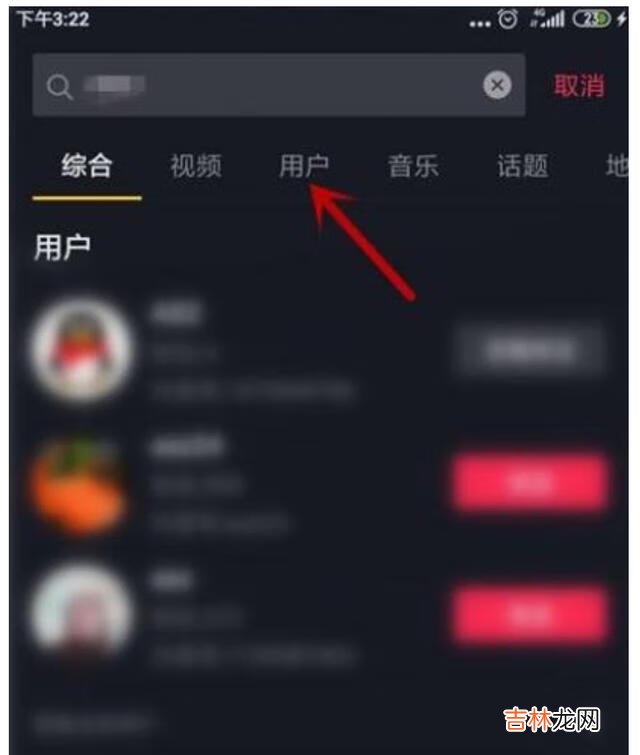Select the 音乐 tab
640x755 pixels.
click(413, 166)
